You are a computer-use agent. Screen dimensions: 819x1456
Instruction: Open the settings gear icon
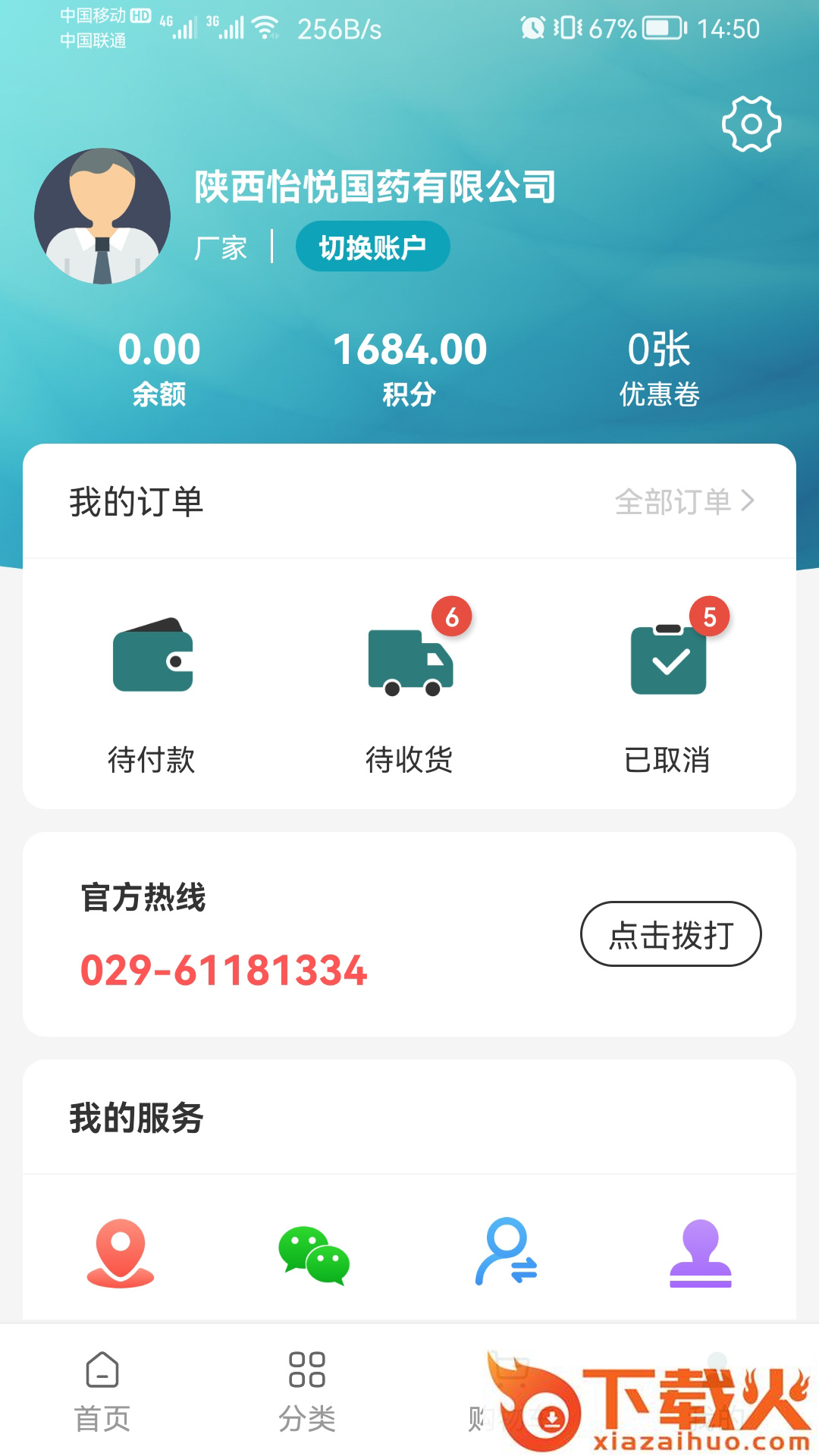click(x=751, y=124)
